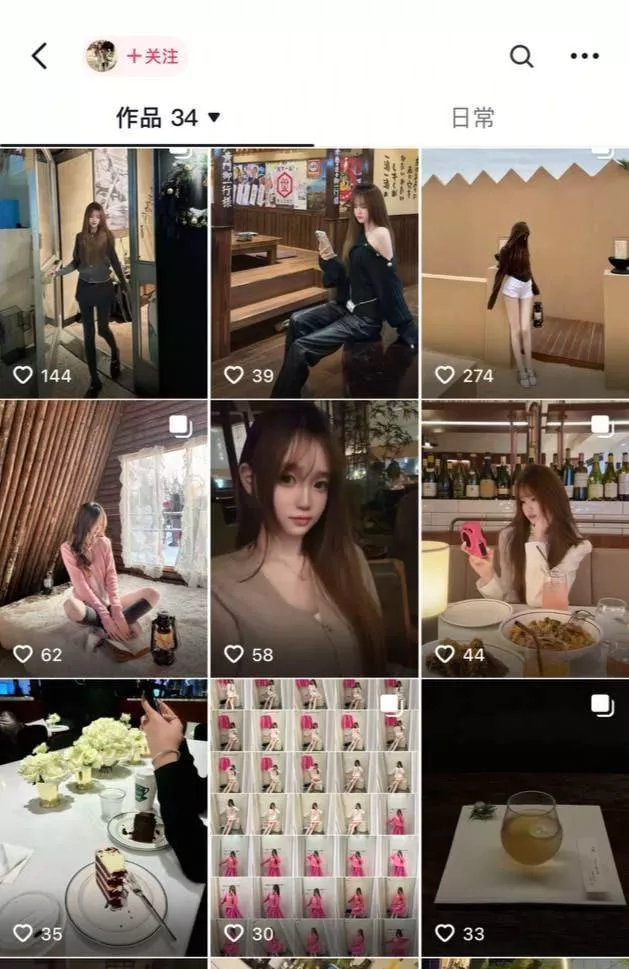Open the user's avatar at the top
This screenshot has height=969, width=629.
(x=101, y=57)
